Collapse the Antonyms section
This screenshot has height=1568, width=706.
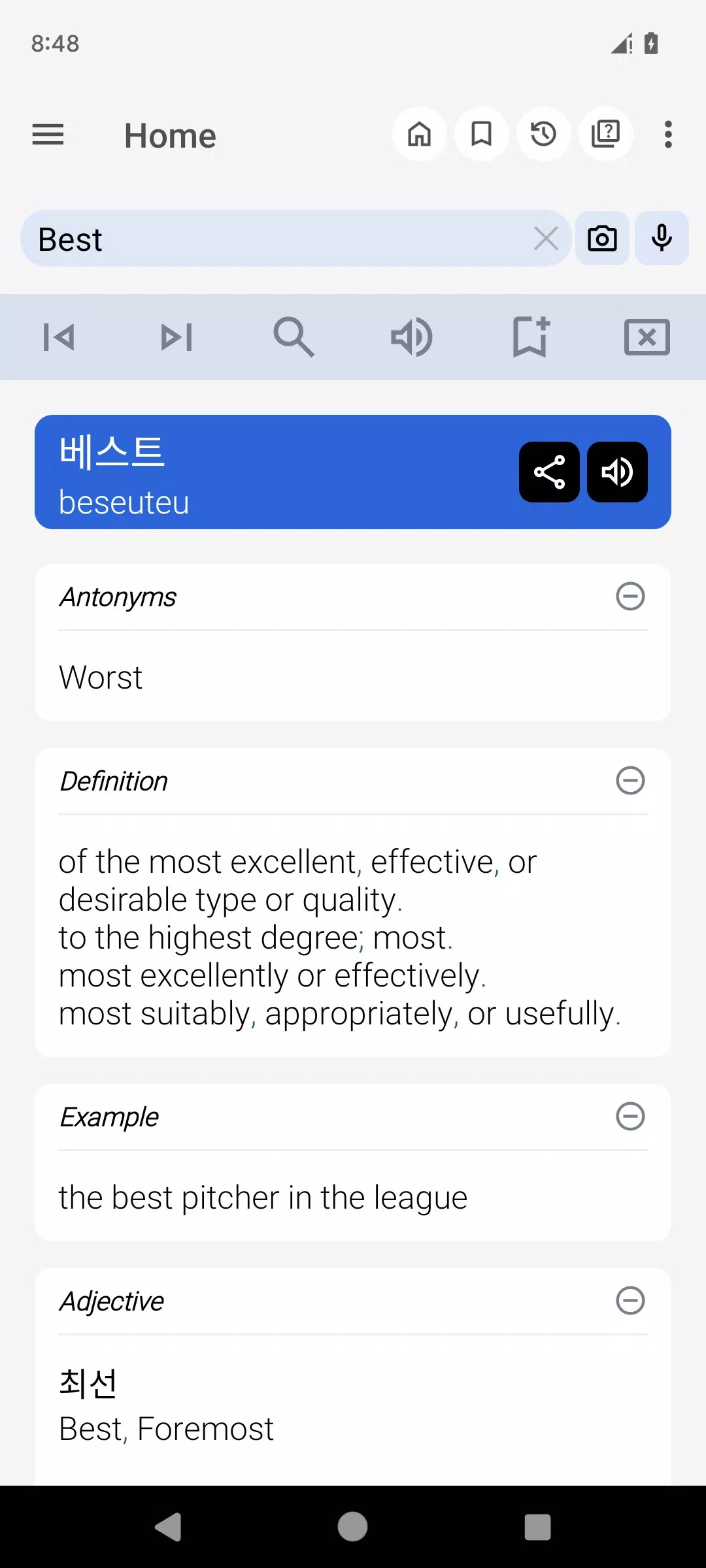click(x=630, y=596)
